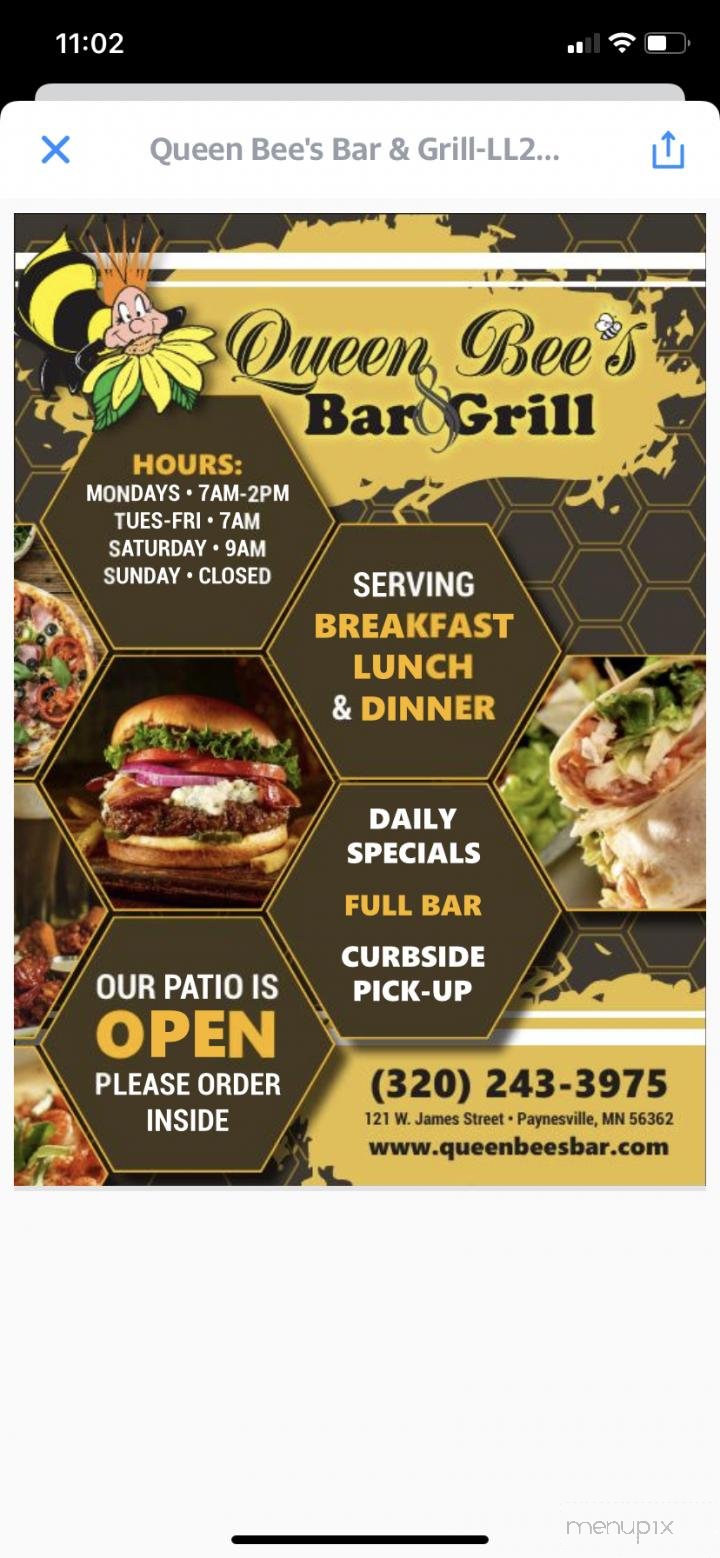The image size is (720, 1558).
Task: Tap the Wi-Fi icon in the status bar
Action: click(x=621, y=43)
